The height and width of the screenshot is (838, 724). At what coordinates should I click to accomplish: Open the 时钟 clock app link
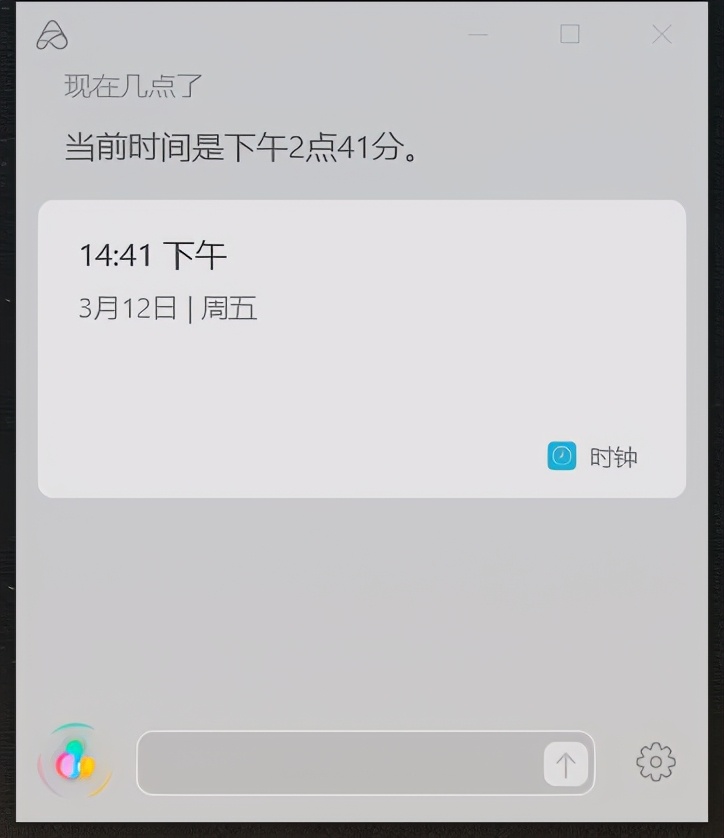coord(594,457)
